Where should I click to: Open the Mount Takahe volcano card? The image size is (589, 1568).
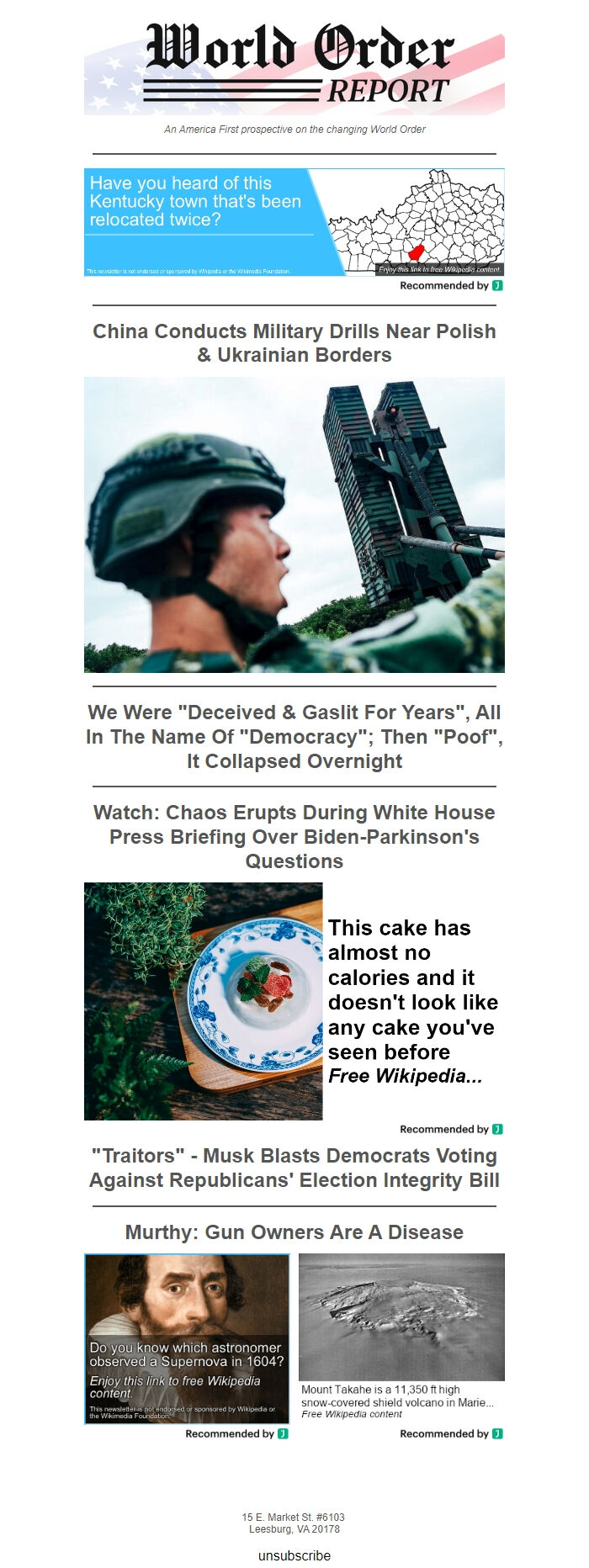401,1333
